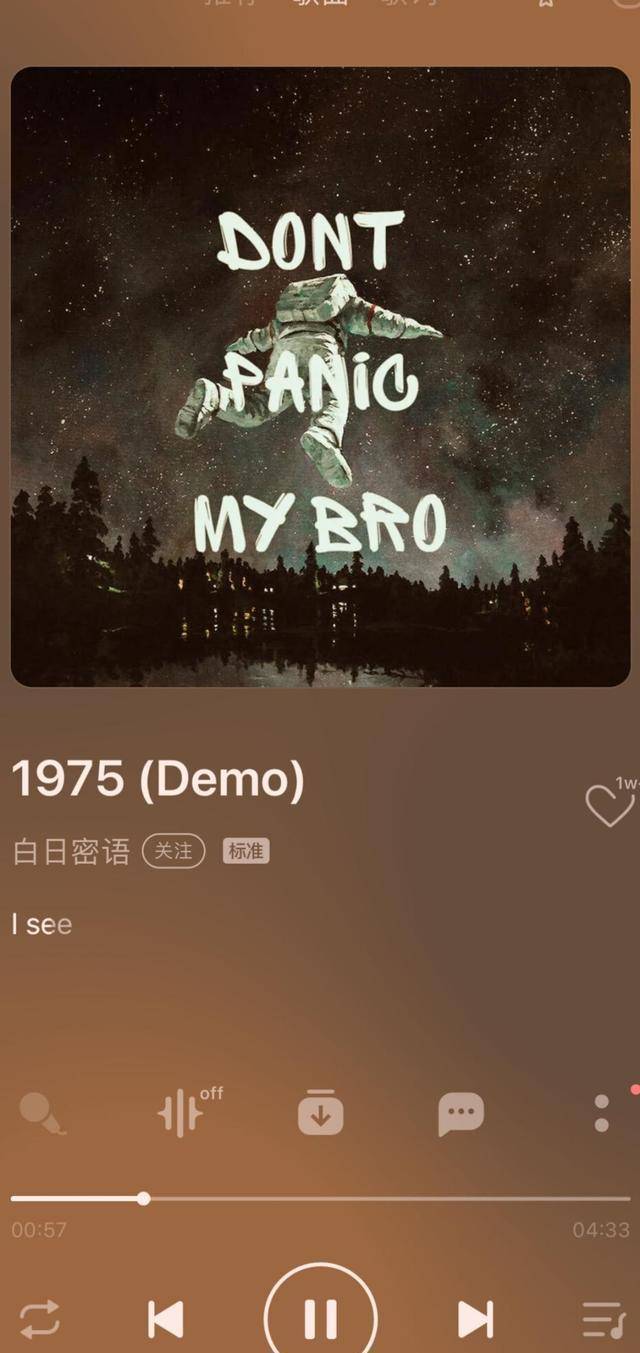This screenshot has height=1353, width=640.
Task: Open the karaoke microphone icon
Action: (x=42, y=1113)
